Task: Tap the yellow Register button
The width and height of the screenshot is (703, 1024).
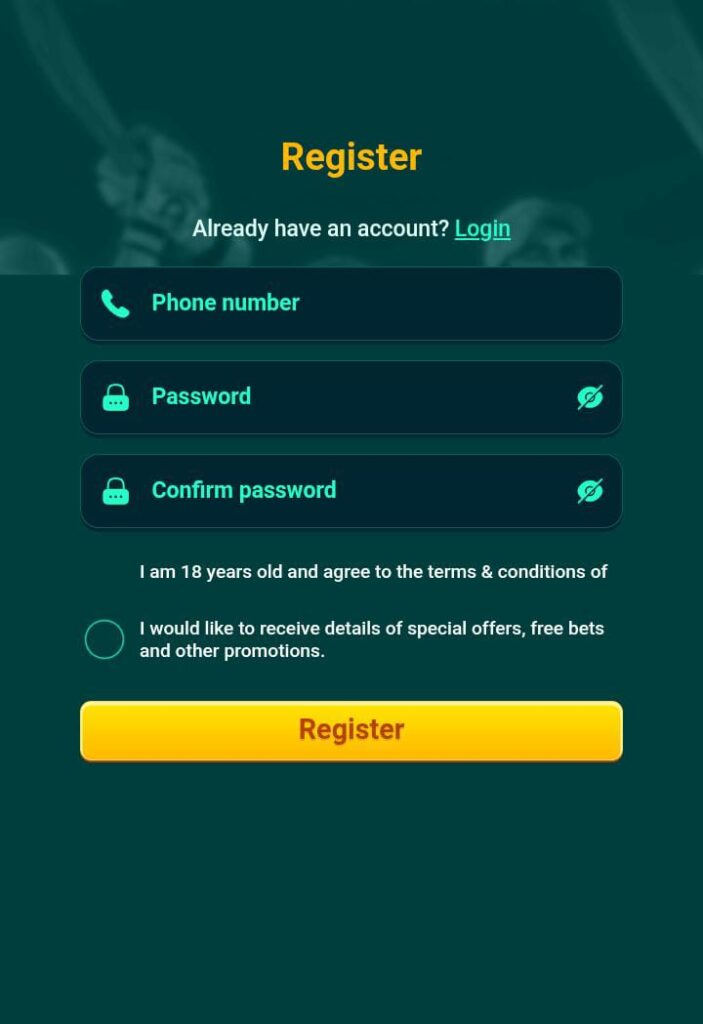Action: 351,730
